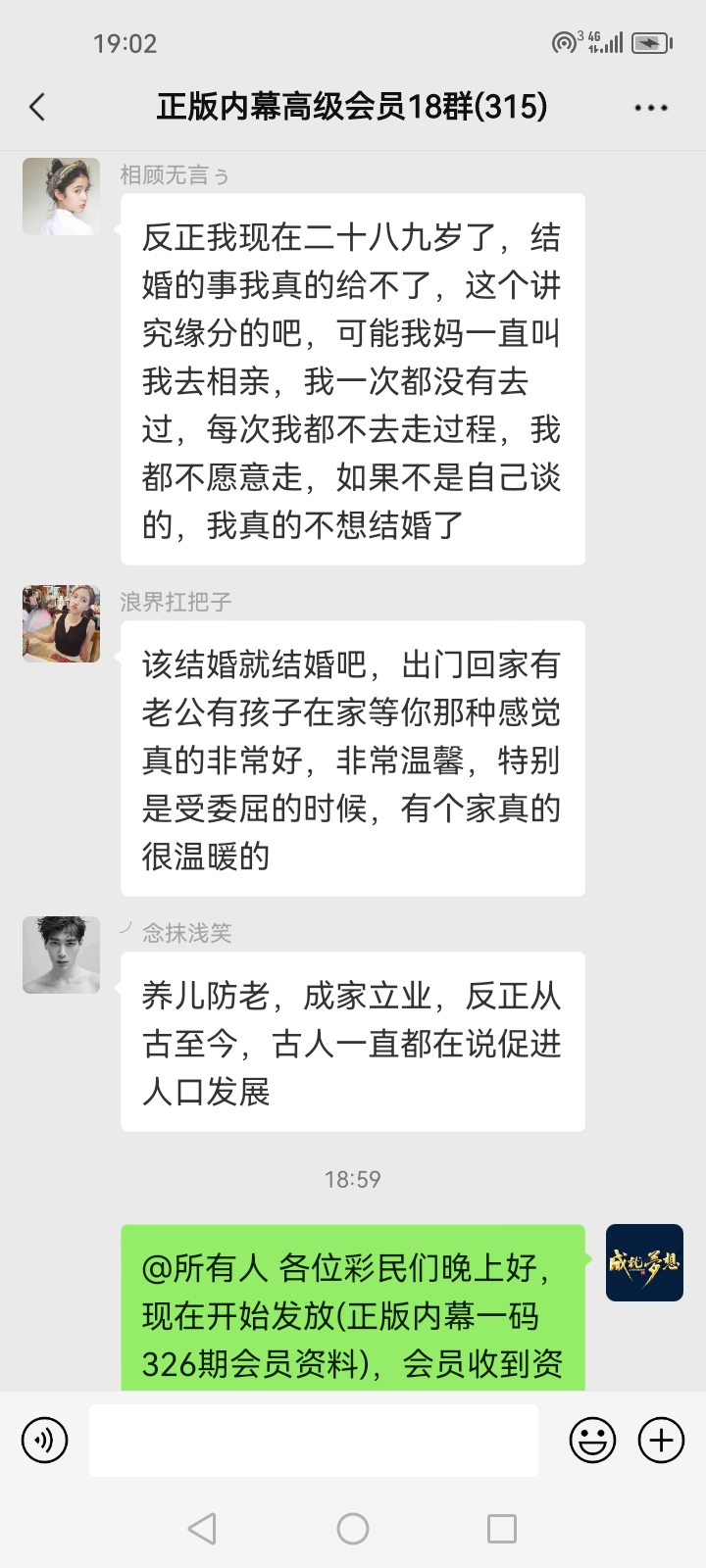Go to the home screen
The width and height of the screenshot is (706, 1568).
353,1529
